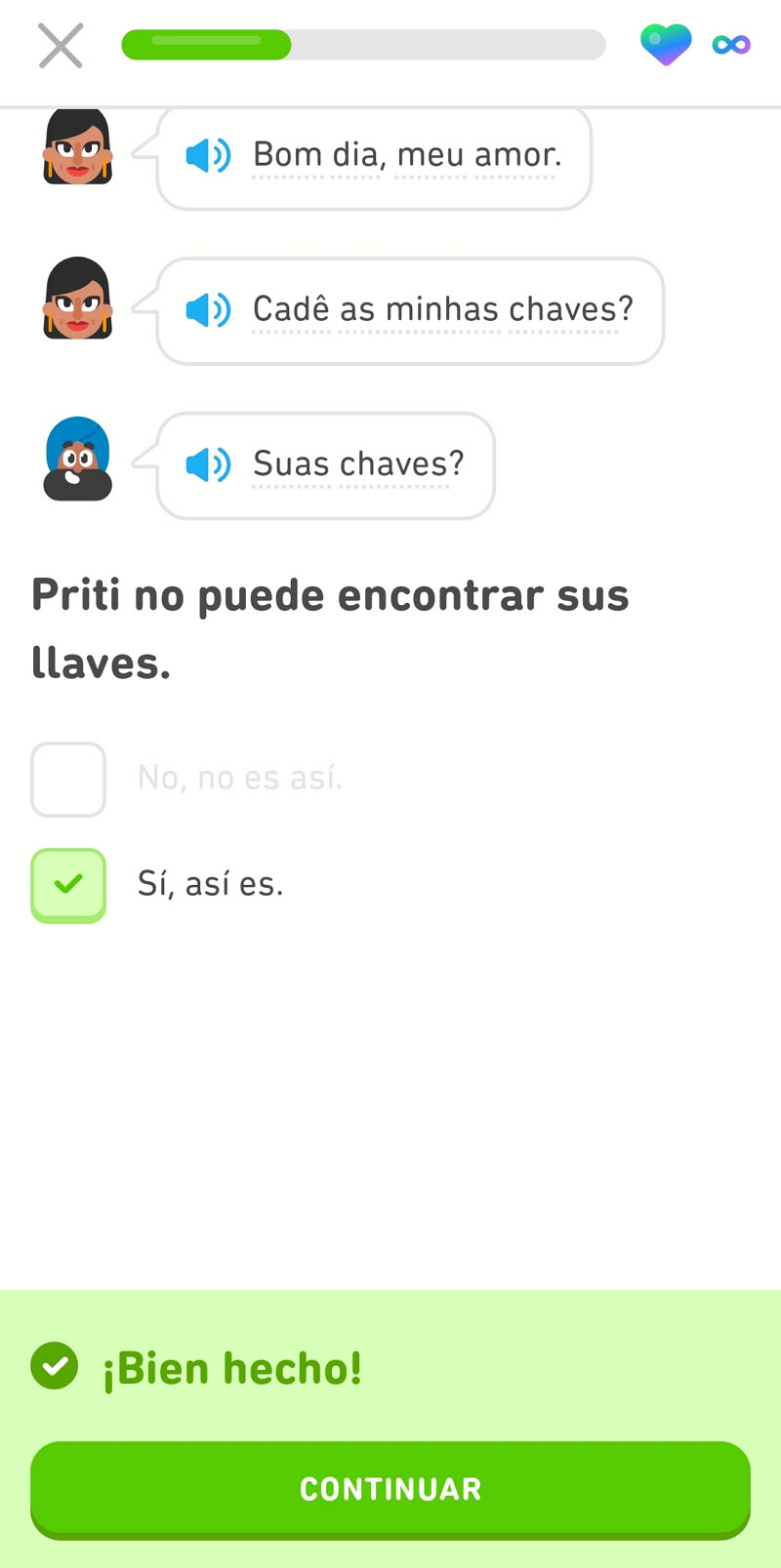Exit the lesson with the X

click(59, 45)
